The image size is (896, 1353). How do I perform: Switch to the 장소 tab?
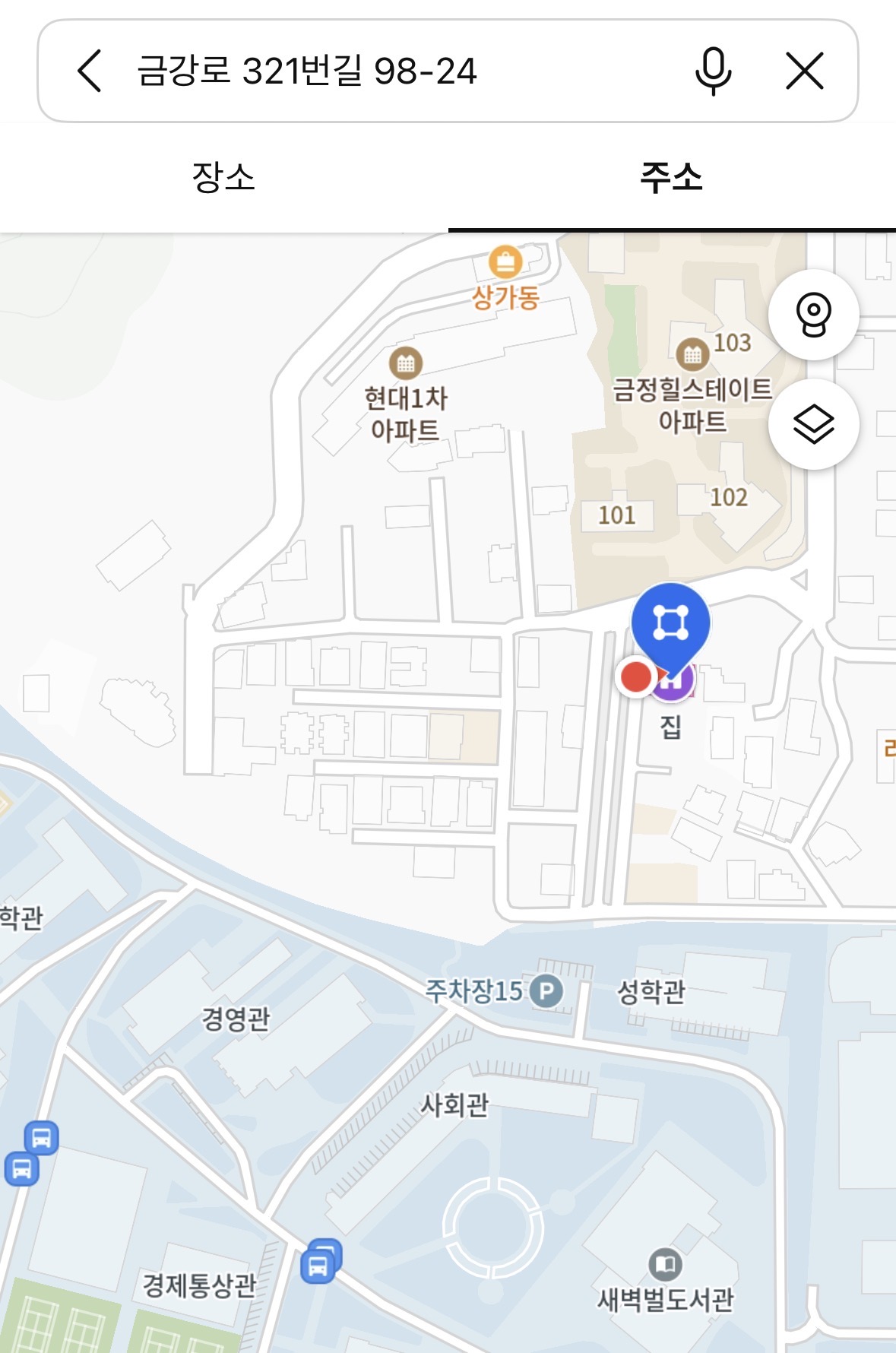click(223, 177)
